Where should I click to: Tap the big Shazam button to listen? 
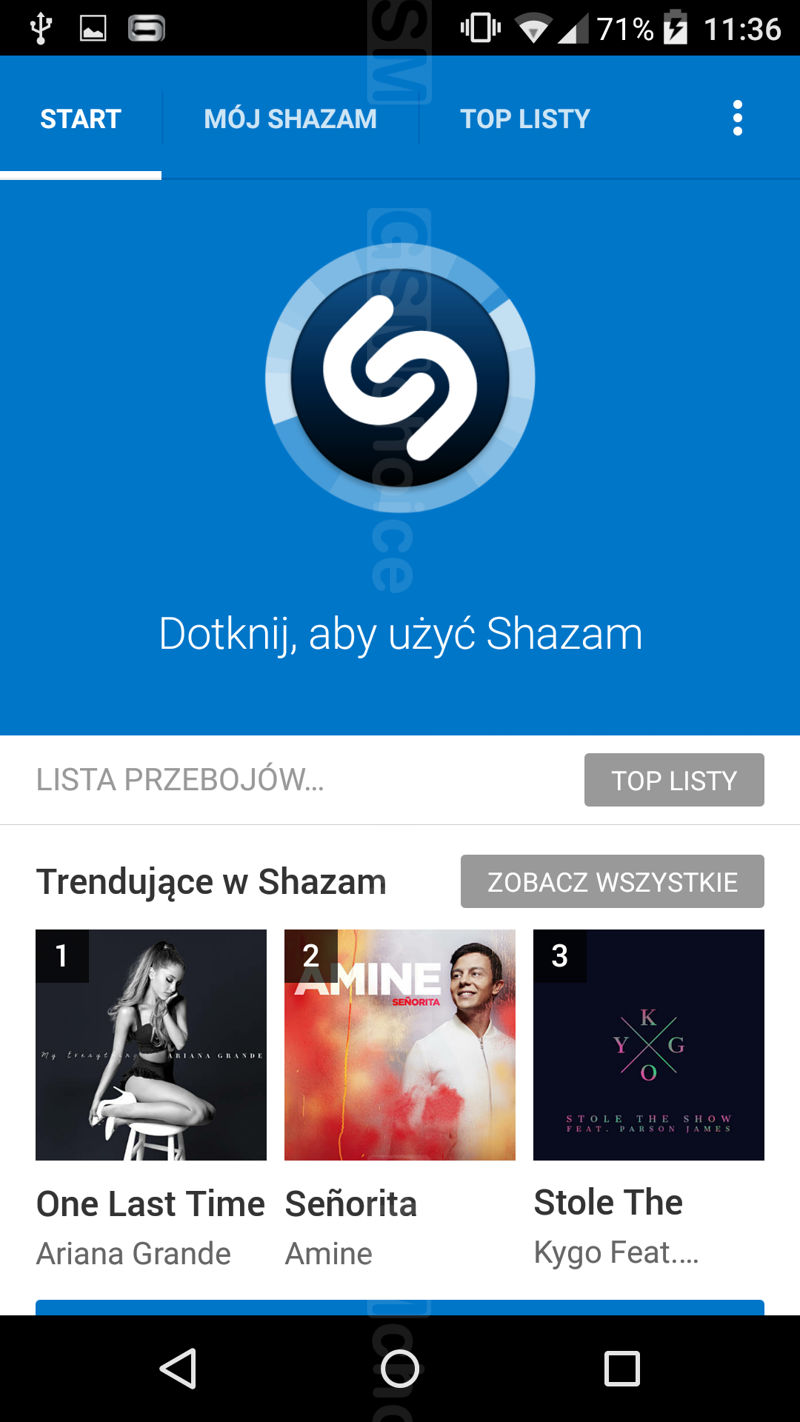point(400,378)
